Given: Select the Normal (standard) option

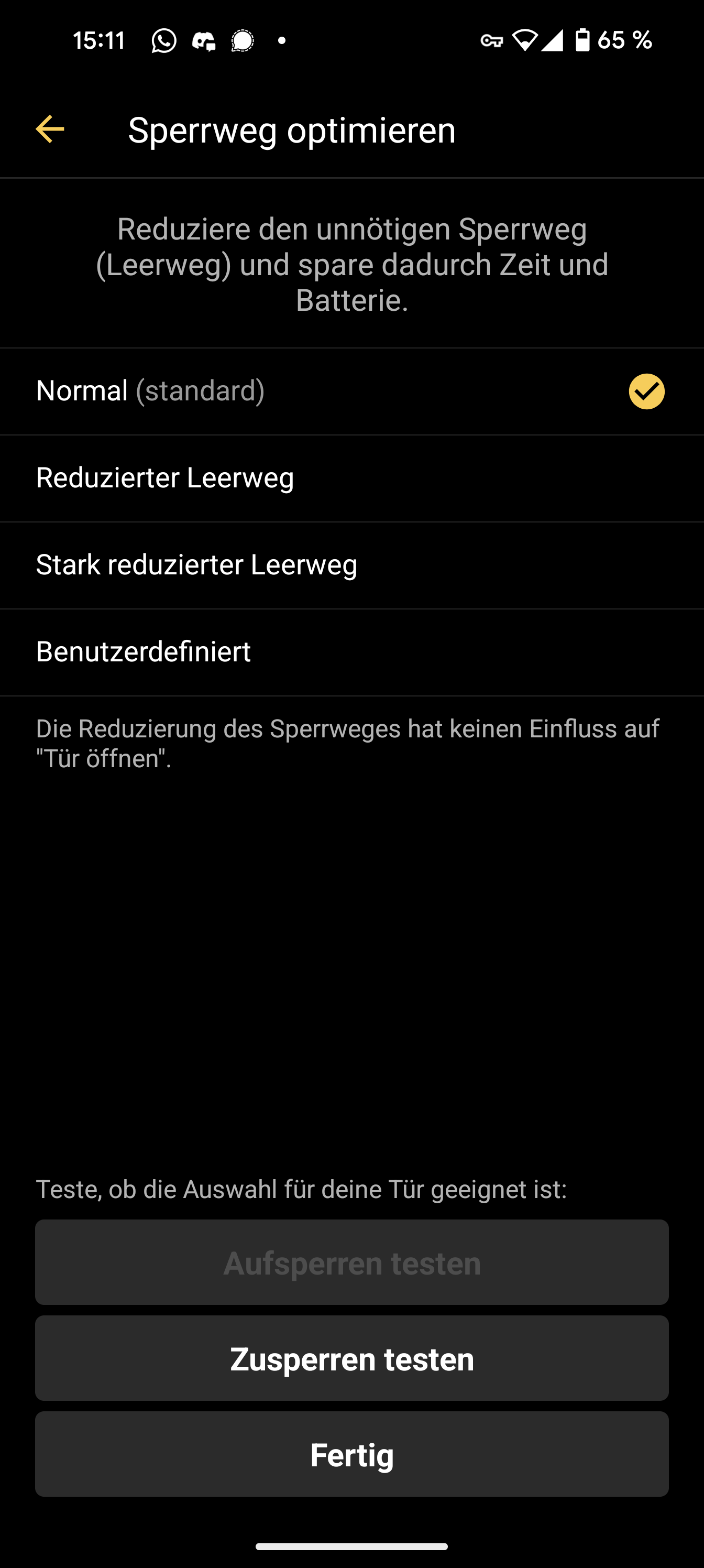Looking at the screenshot, I should [351, 391].
